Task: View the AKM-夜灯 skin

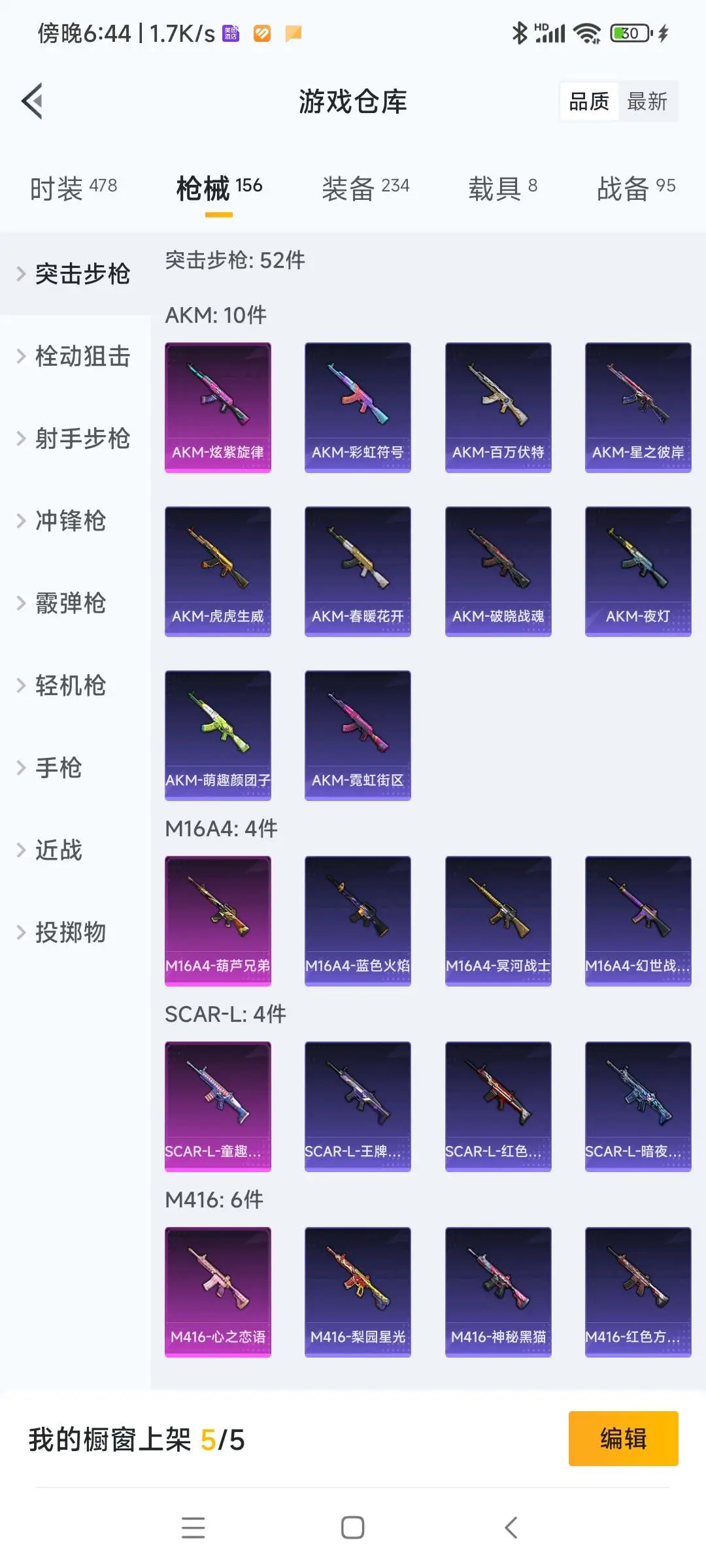Action: 638,571
